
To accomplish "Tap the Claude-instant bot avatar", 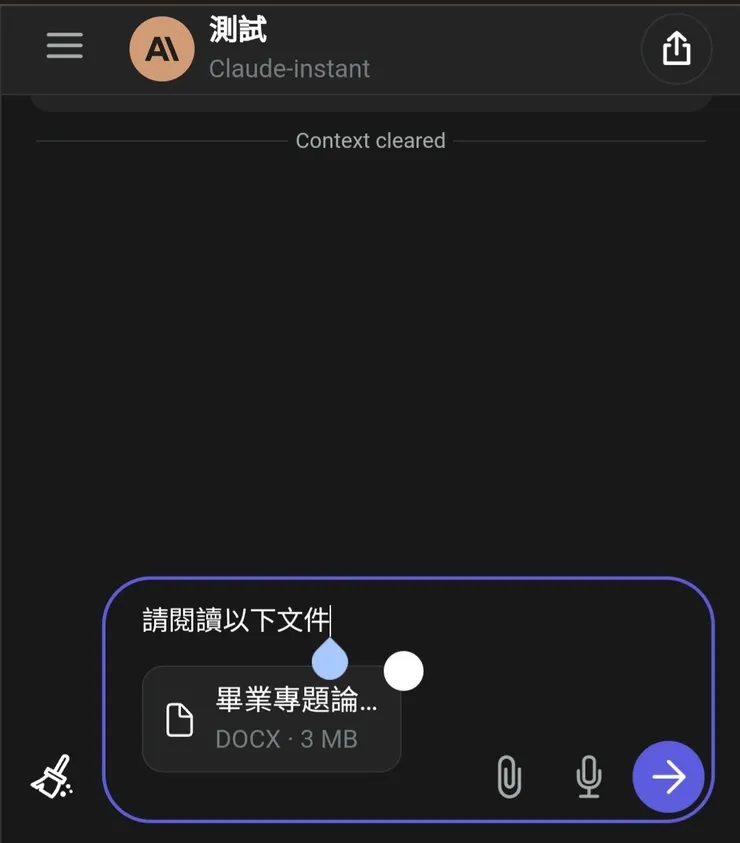I will tap(161, 47).
